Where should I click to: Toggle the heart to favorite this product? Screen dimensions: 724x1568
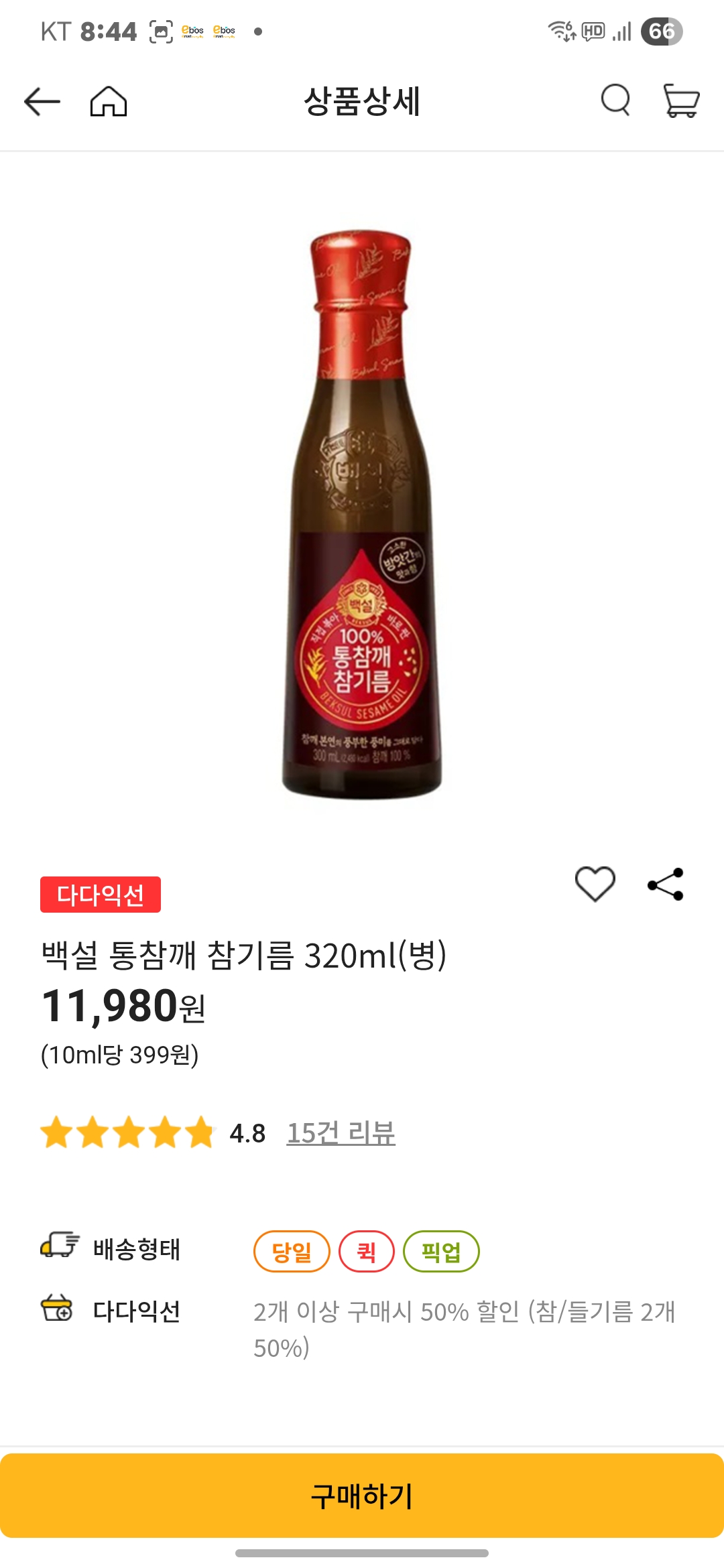tap(593, 883)
